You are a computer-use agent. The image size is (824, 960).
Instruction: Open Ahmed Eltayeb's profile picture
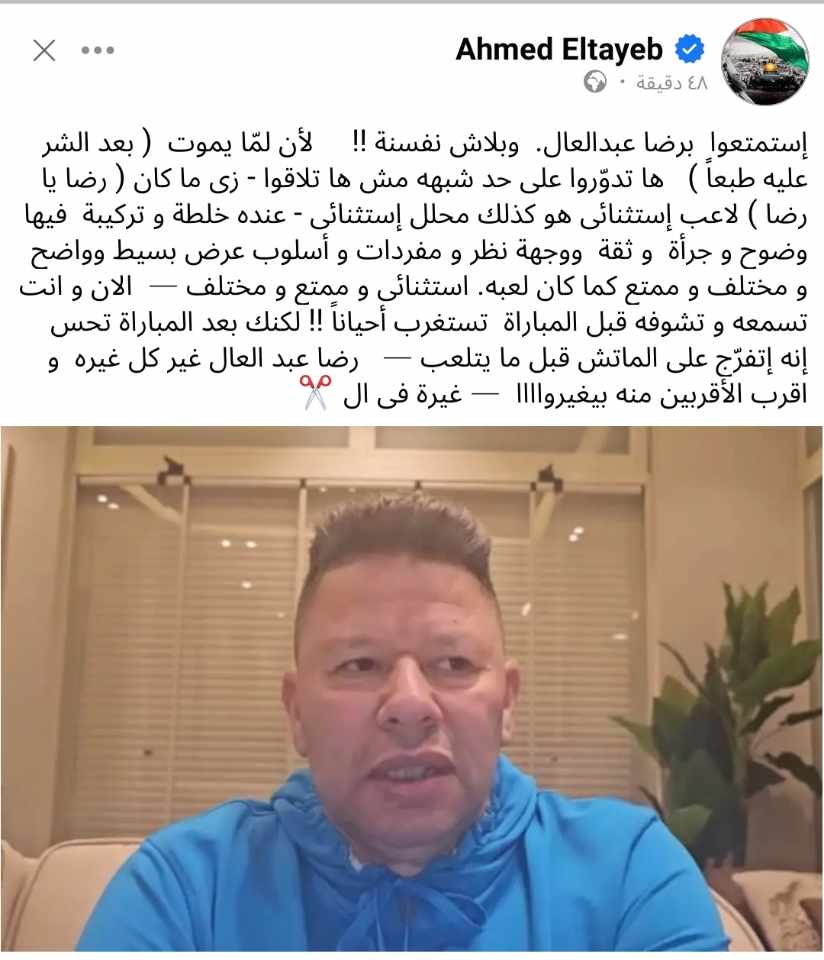pyautogui.click(x=766, y=61)
